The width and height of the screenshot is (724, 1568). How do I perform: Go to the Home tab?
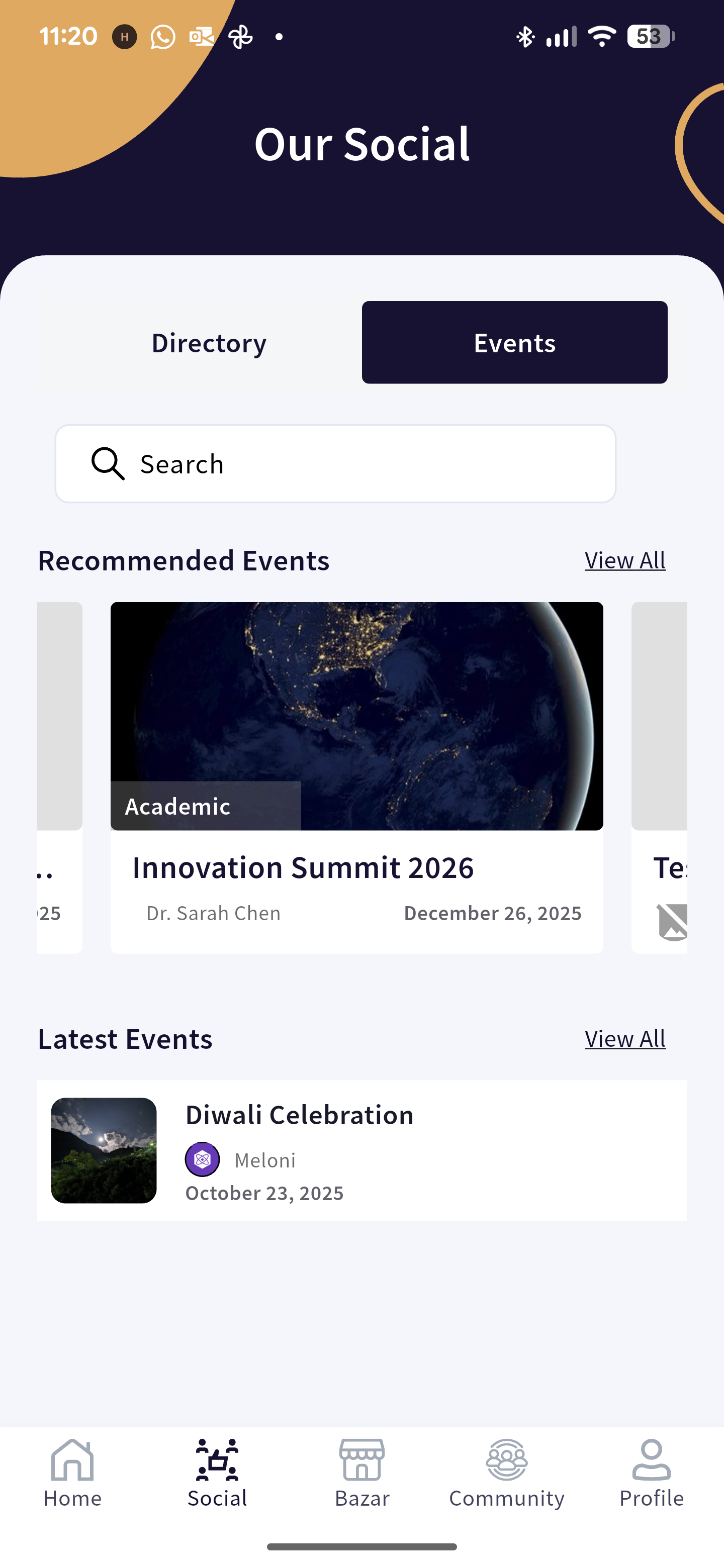coord(72,1473)
